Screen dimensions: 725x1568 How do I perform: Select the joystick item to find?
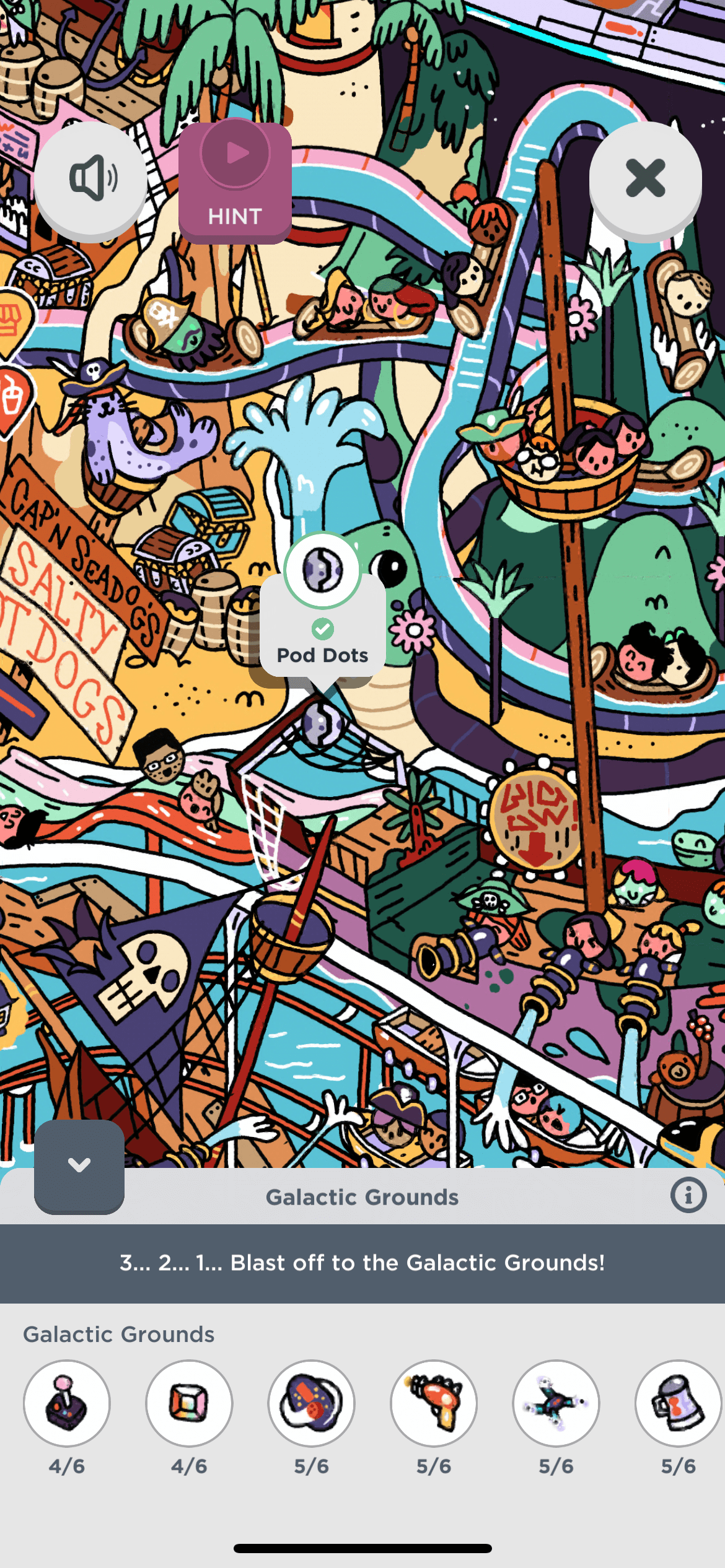point(67,1403)
